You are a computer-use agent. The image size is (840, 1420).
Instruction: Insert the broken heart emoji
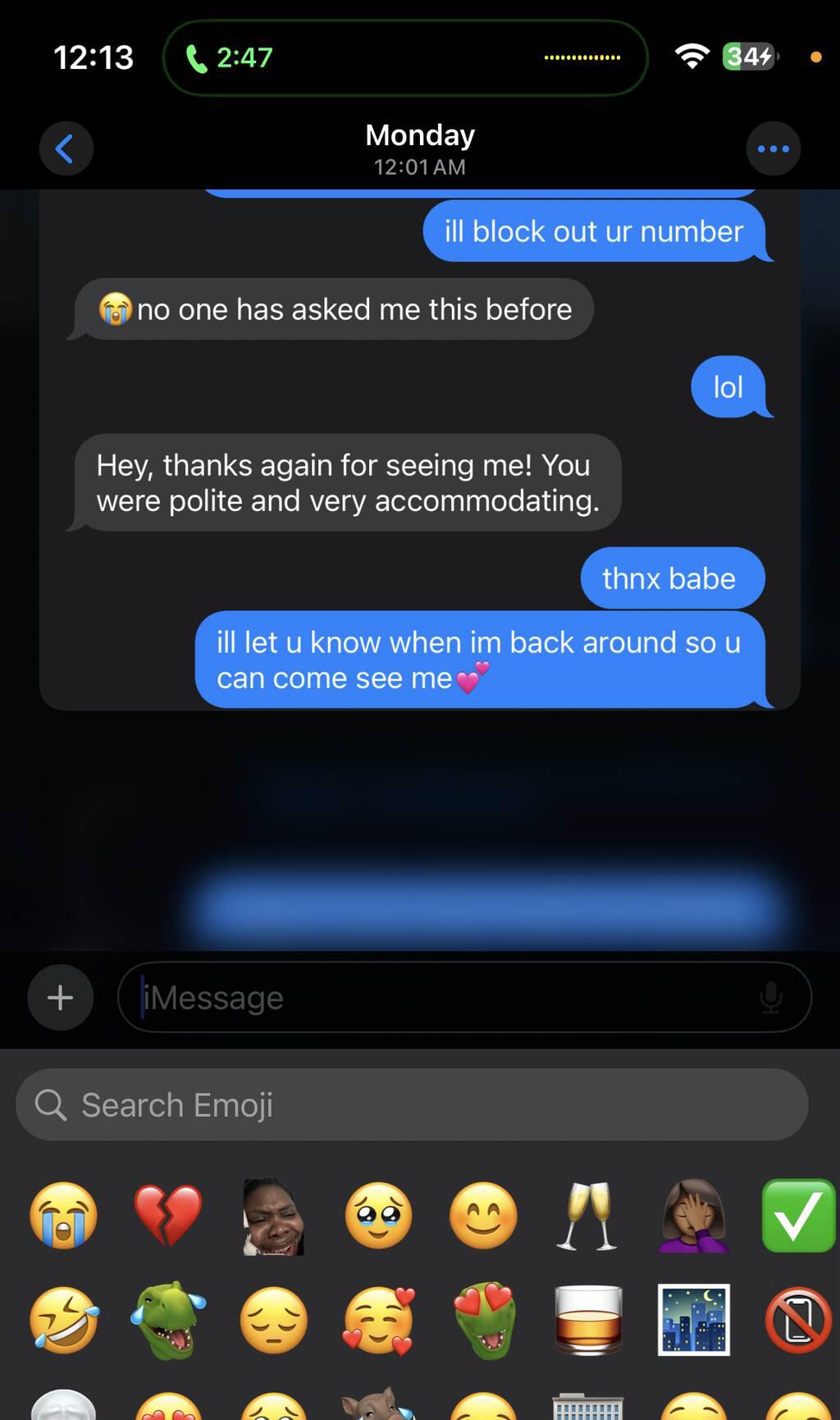pos(168,1216)
